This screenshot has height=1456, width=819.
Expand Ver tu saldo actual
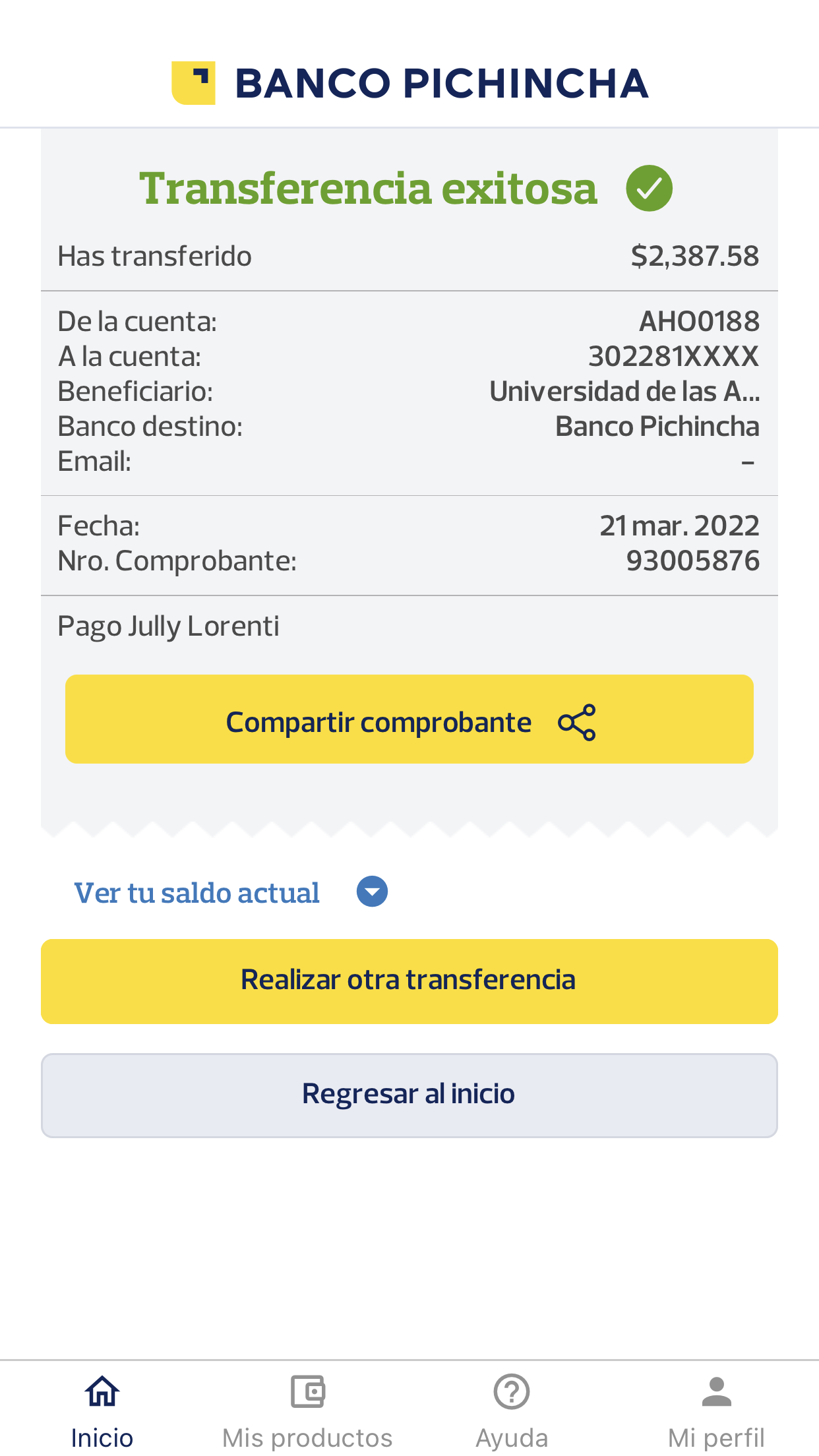[x=371, y=892]
